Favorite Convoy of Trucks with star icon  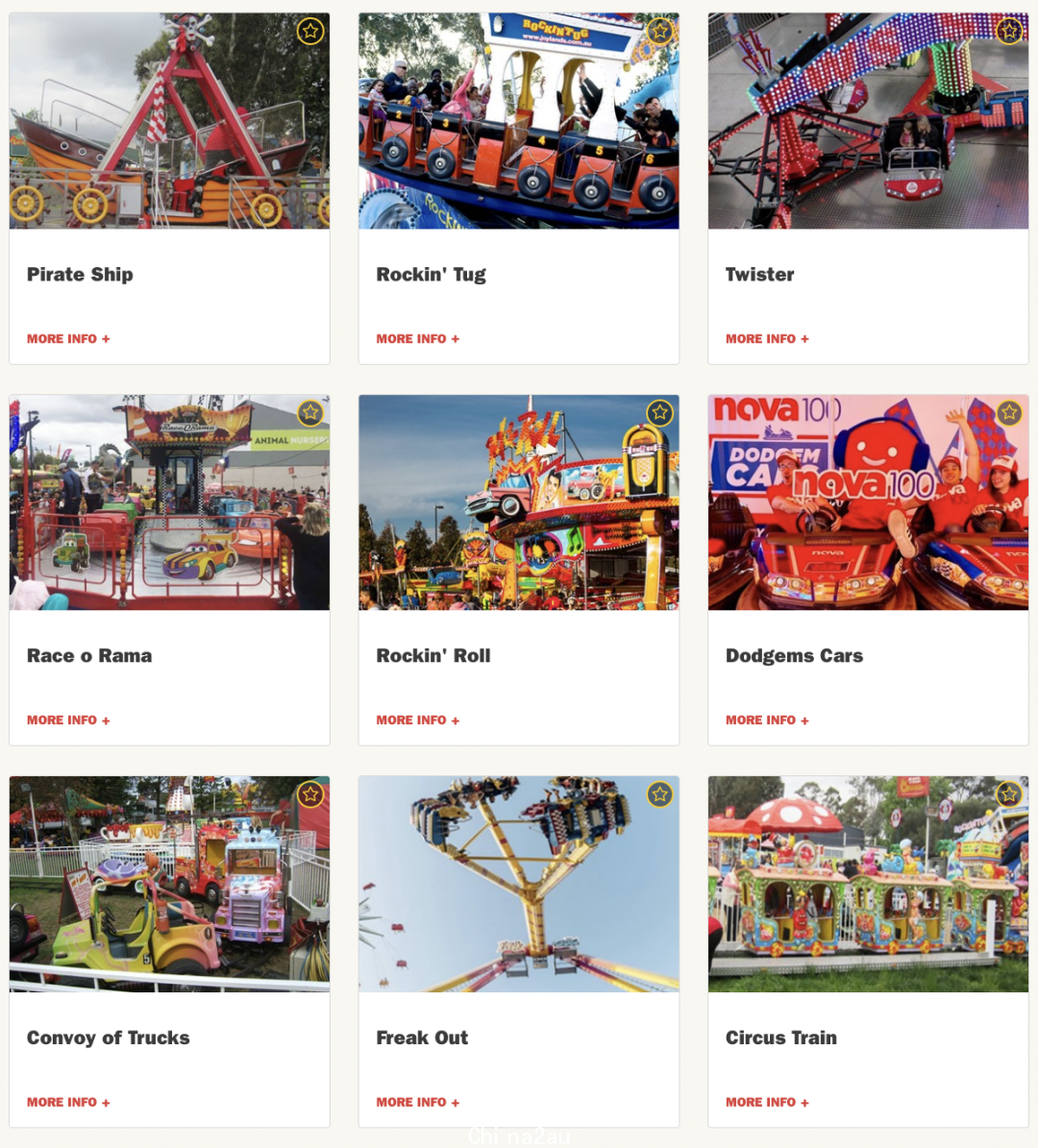click(310, 794)
